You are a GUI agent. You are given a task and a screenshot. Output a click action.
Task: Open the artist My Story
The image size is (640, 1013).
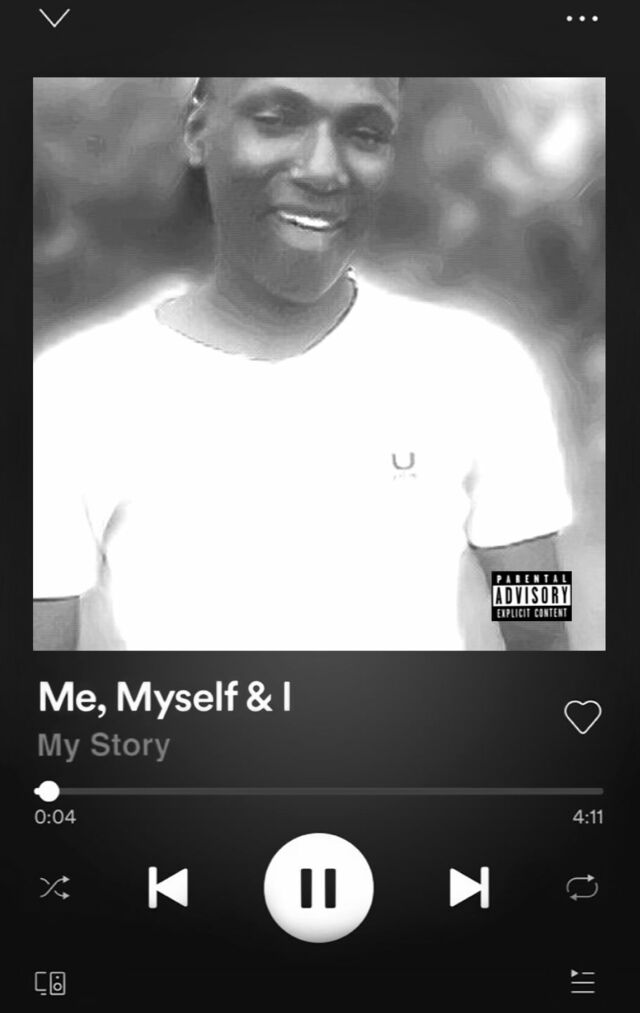click(104, 745)
